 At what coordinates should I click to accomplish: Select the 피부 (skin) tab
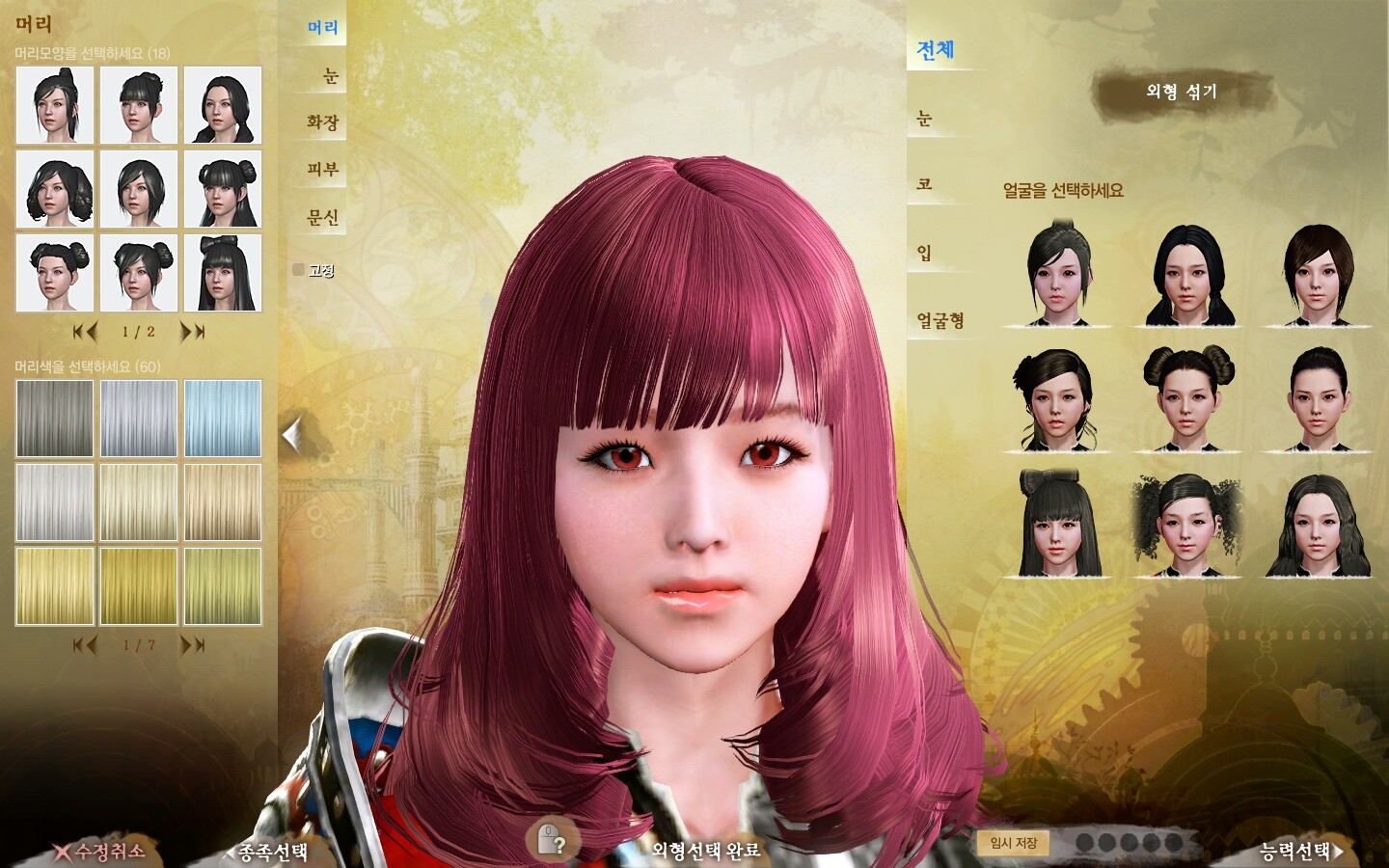coord(322,170)
